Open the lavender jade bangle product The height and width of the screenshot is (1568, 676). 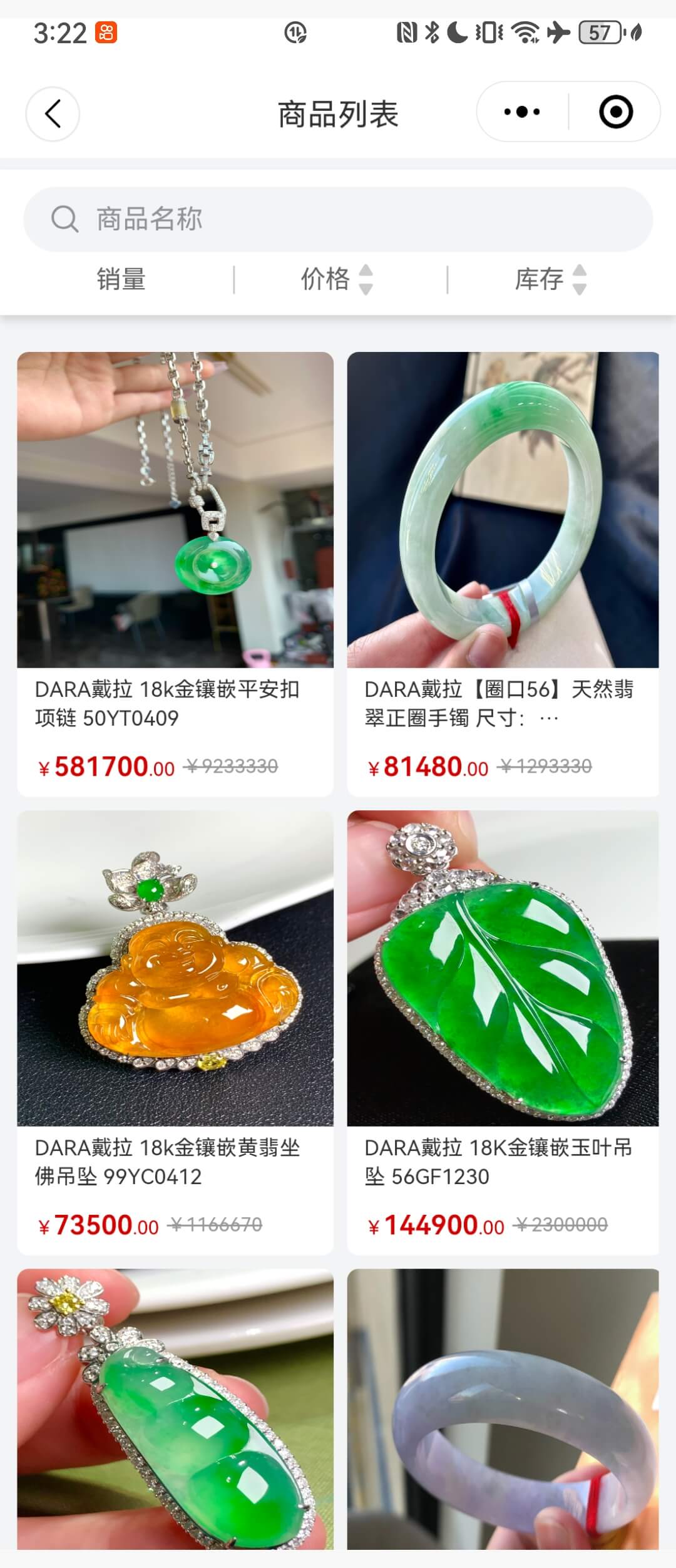coord(503,1409)
